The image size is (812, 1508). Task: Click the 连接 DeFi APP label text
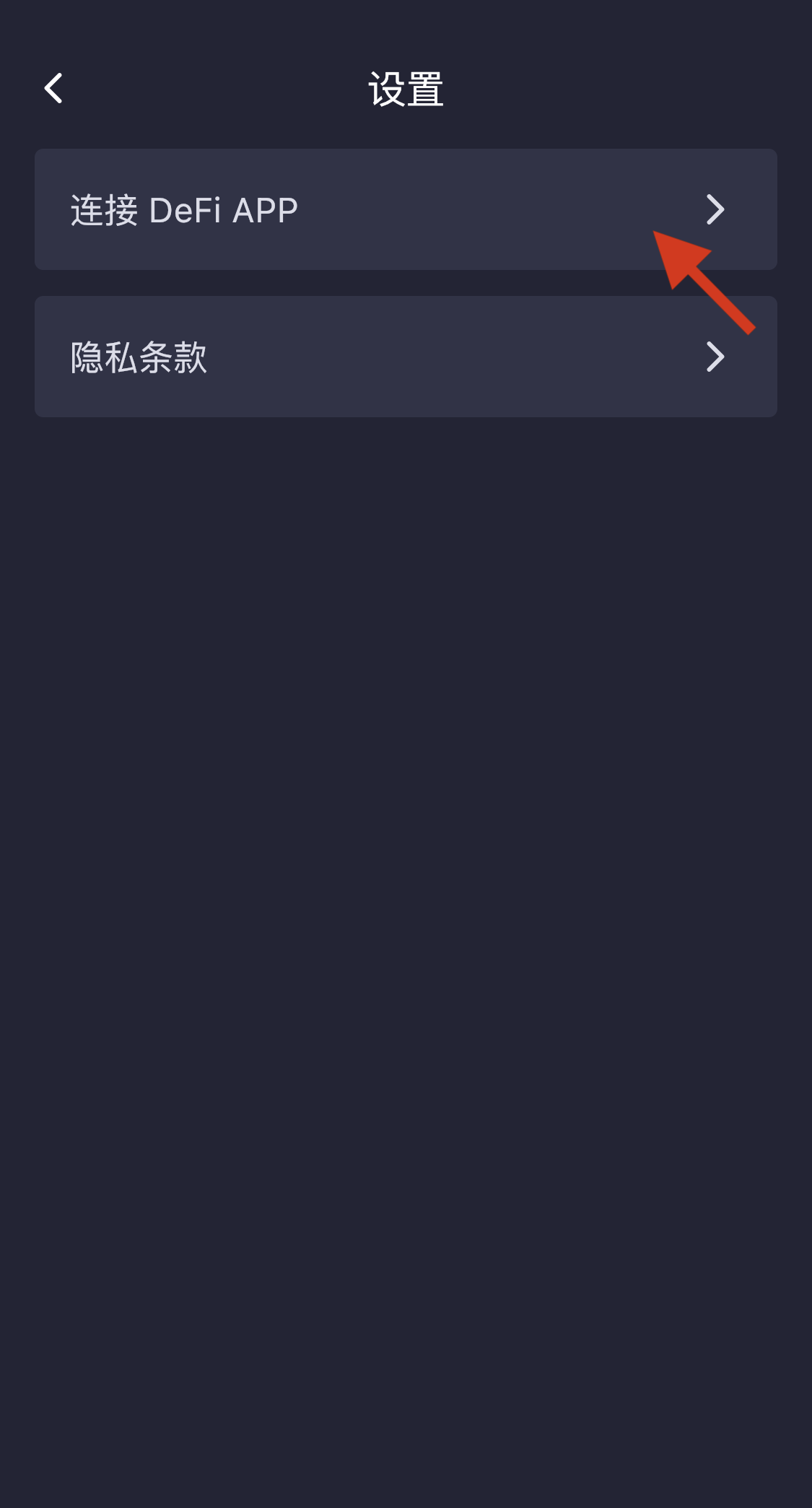(x=184, y=209)
